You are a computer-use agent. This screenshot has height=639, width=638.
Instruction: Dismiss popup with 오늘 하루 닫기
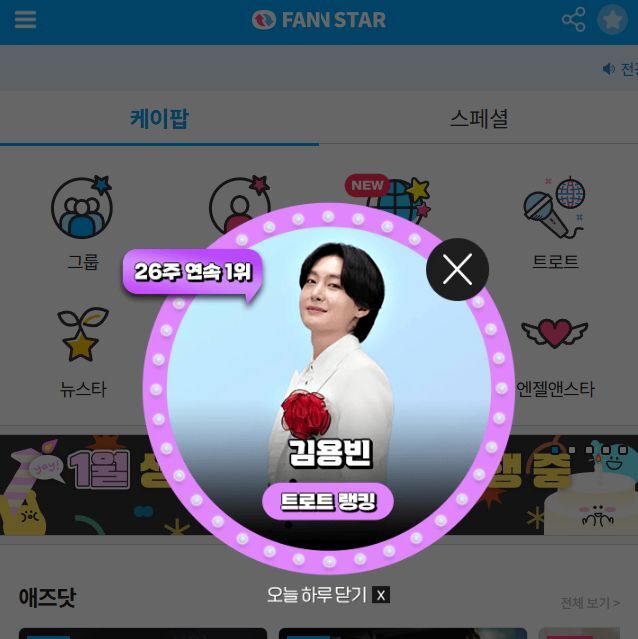coord(328,595)
